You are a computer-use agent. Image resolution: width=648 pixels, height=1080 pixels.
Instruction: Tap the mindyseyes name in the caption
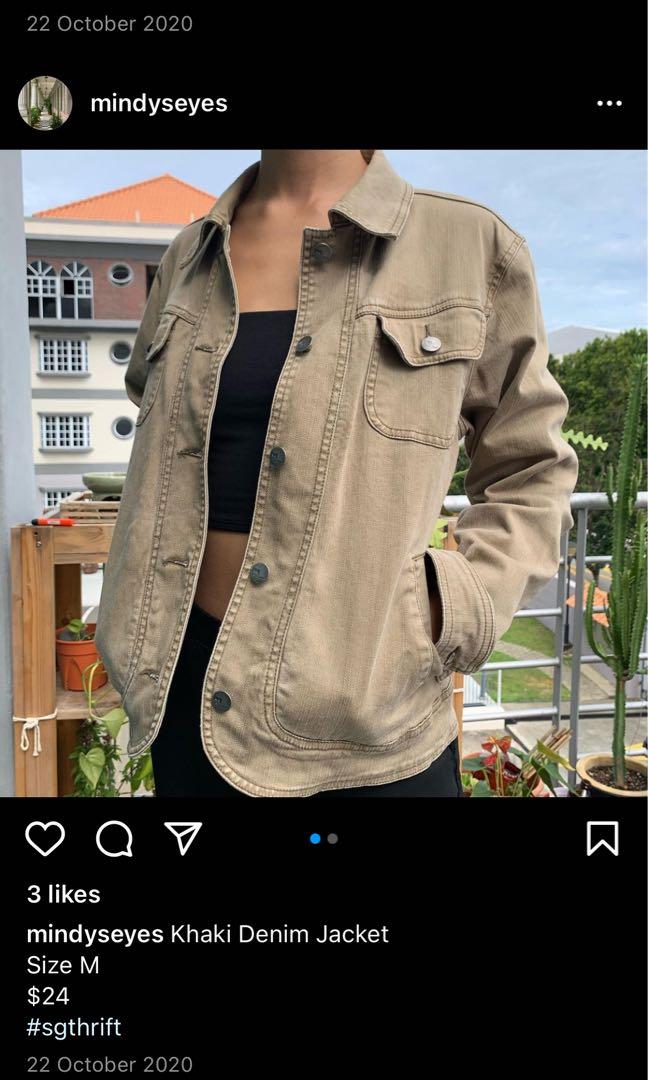pyautogui.click(x=95, y=934)
